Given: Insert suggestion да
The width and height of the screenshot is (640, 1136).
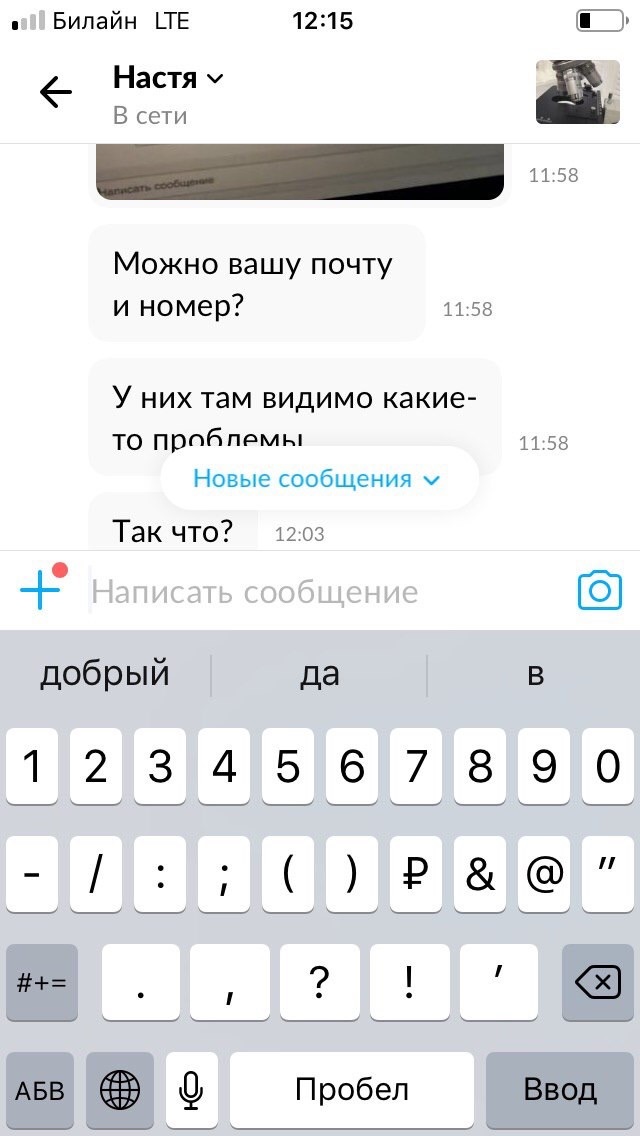Looking at the screenshot, I should 320,674.
